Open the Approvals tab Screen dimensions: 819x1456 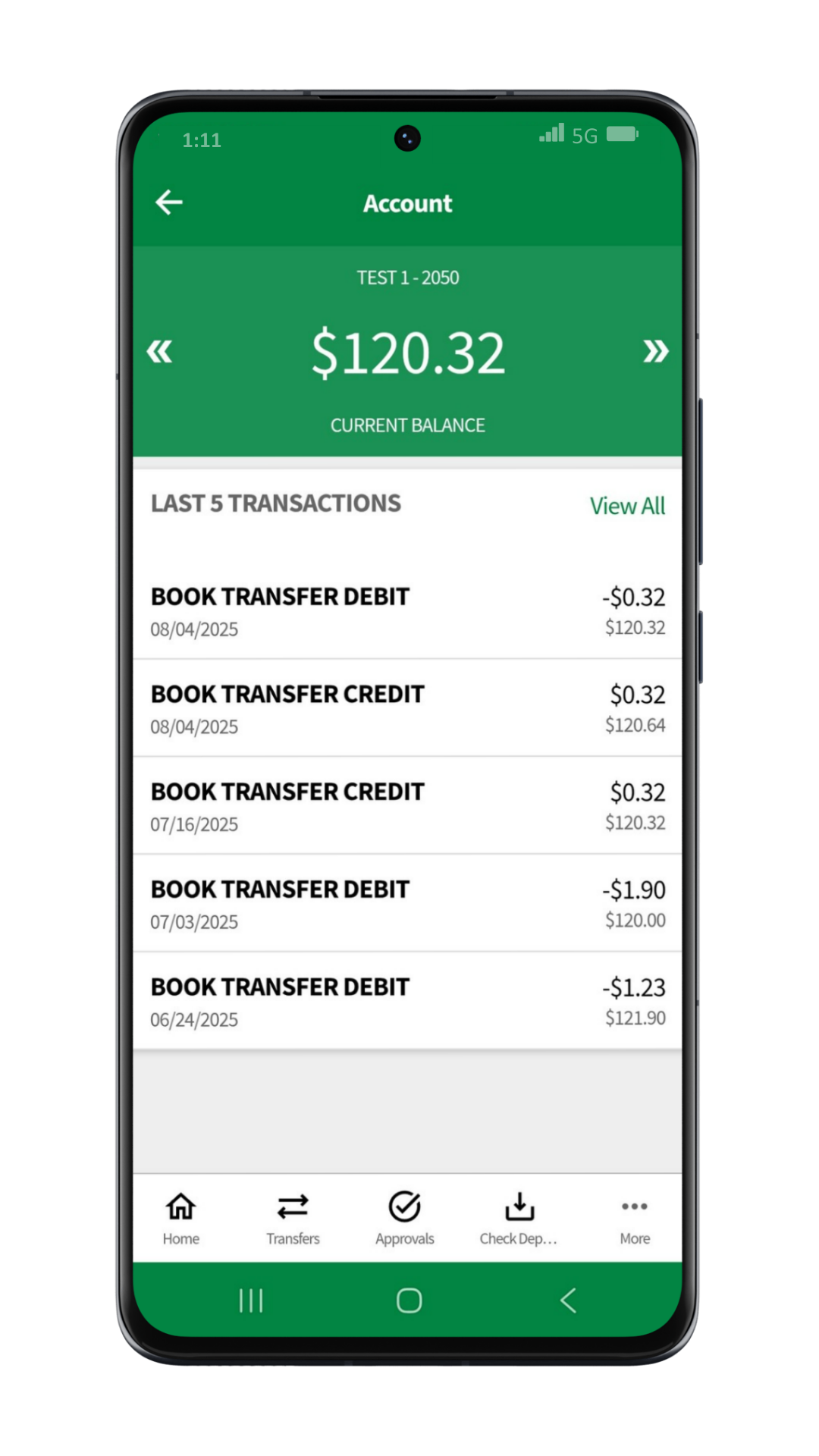tap(405, 1218)
